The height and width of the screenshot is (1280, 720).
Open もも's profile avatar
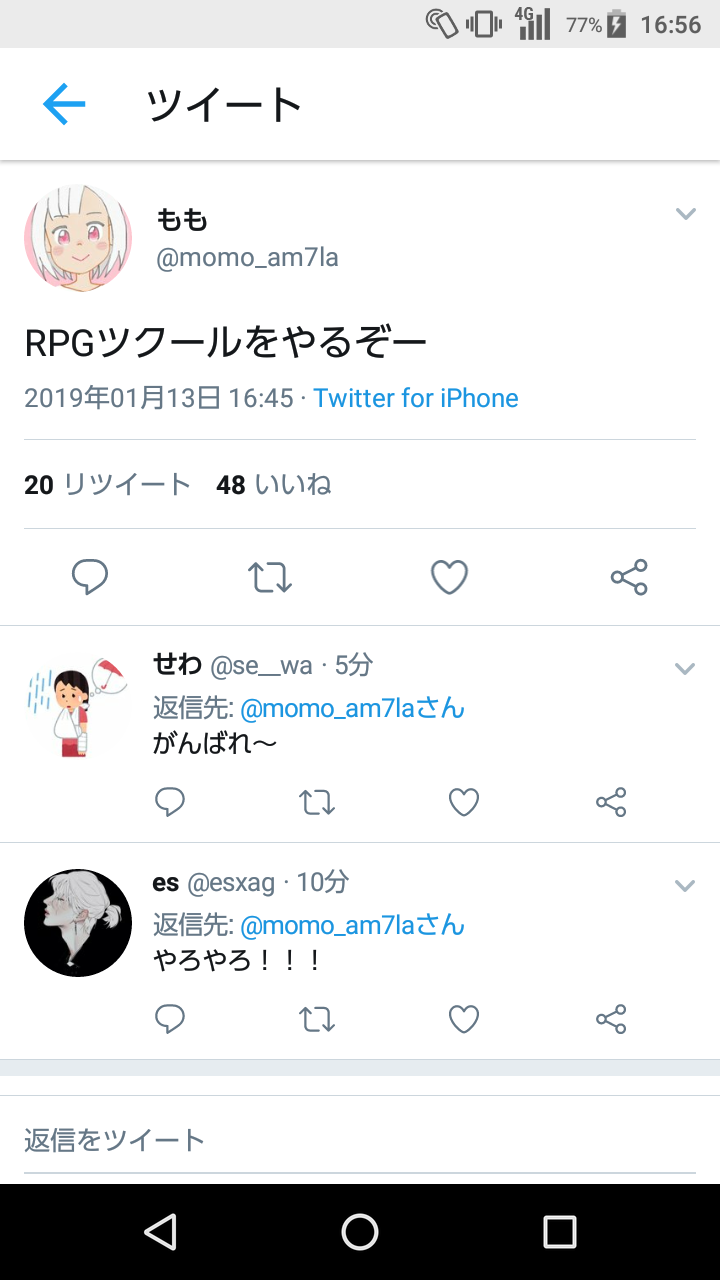(78, 238)
